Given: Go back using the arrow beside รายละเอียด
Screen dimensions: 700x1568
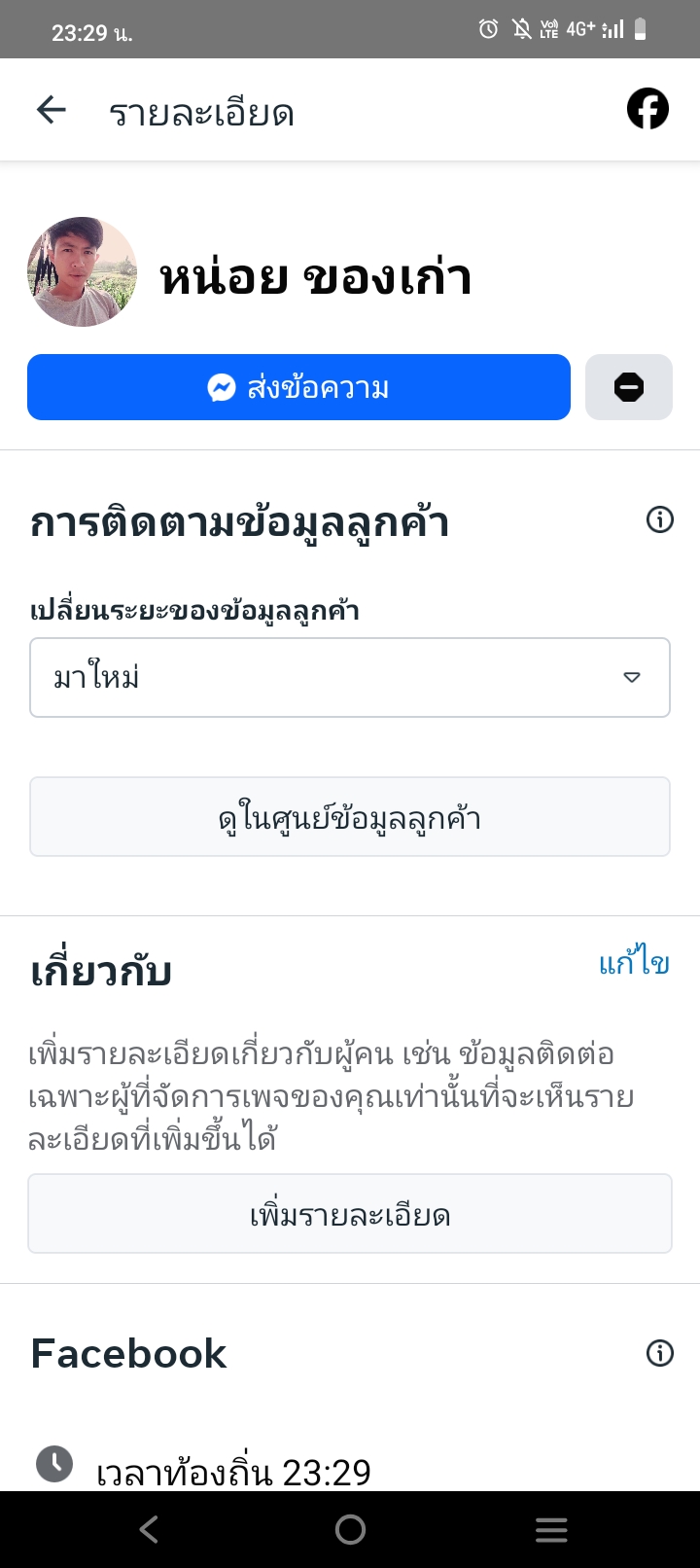Looking at the screenshot, I should [x=51, y=111].
